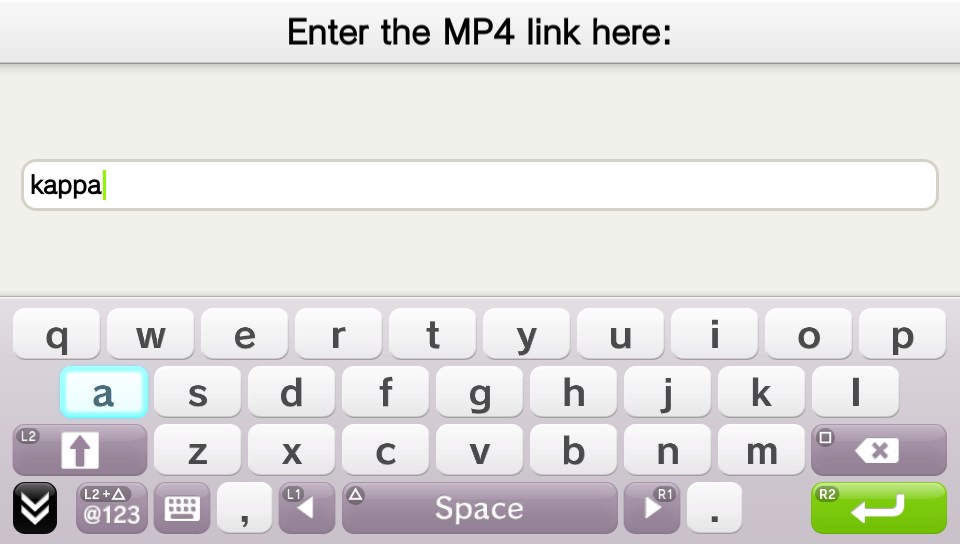Hide the keyboard with the down chevron

click(x=35, y=508)
